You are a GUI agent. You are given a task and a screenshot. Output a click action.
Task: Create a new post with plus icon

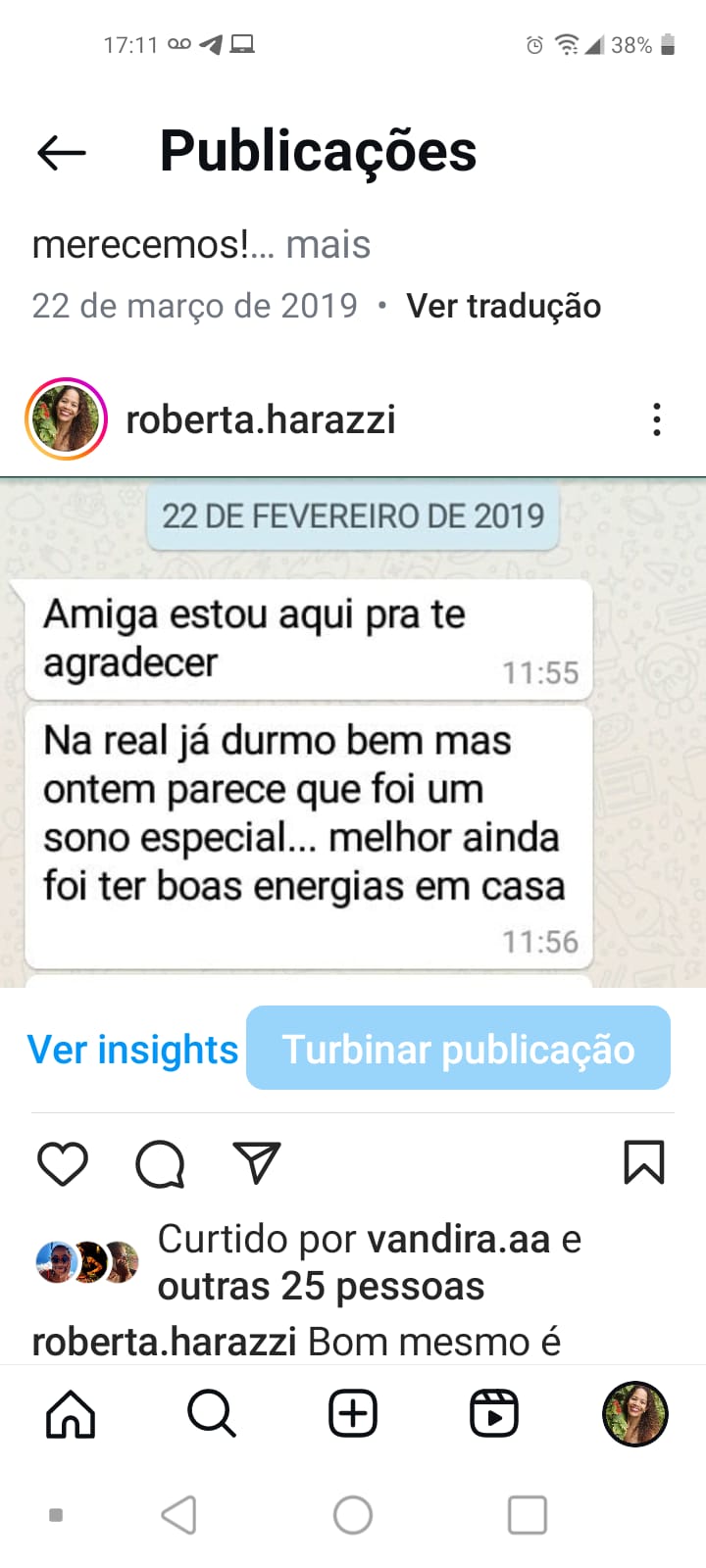(353, 1414)
